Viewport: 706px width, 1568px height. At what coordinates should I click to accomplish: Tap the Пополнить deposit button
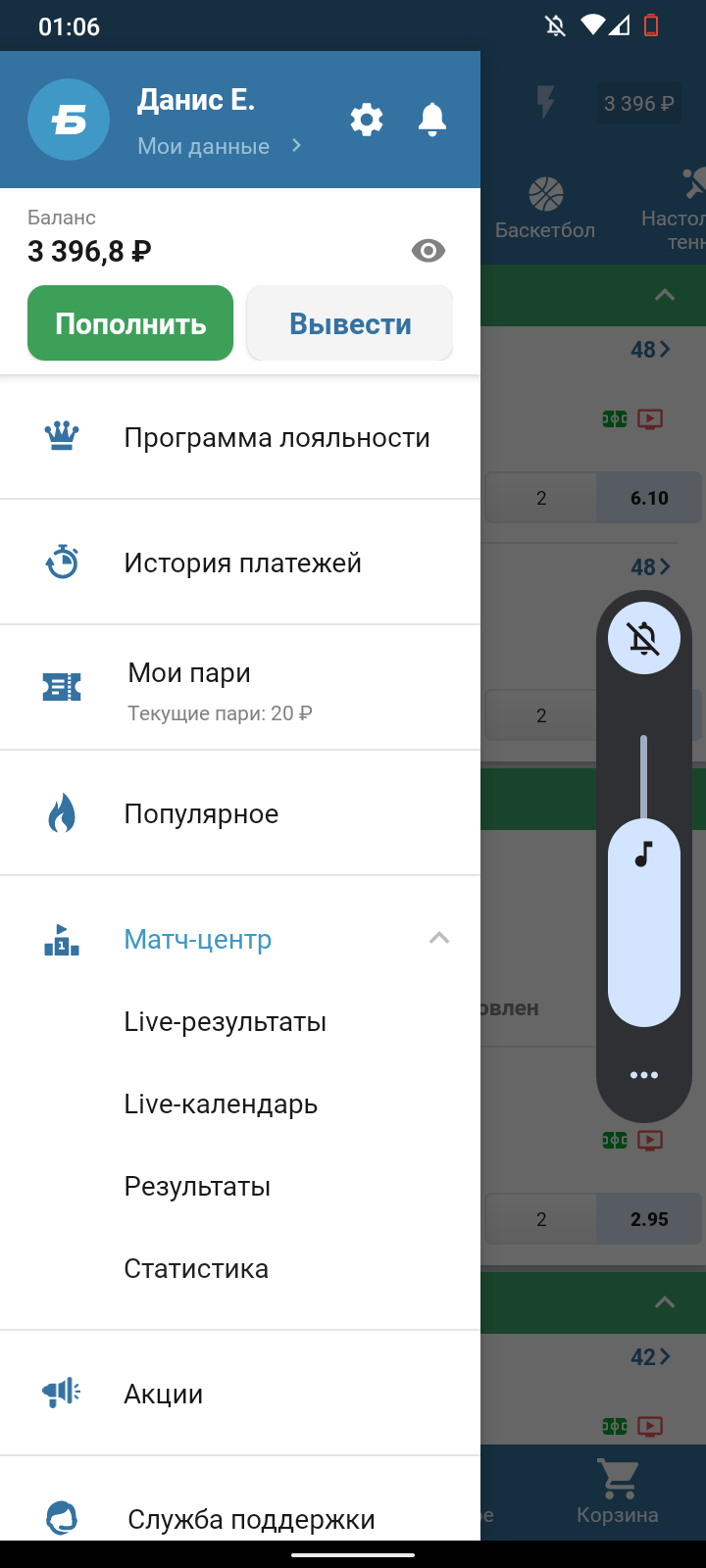tap(130, 323)
